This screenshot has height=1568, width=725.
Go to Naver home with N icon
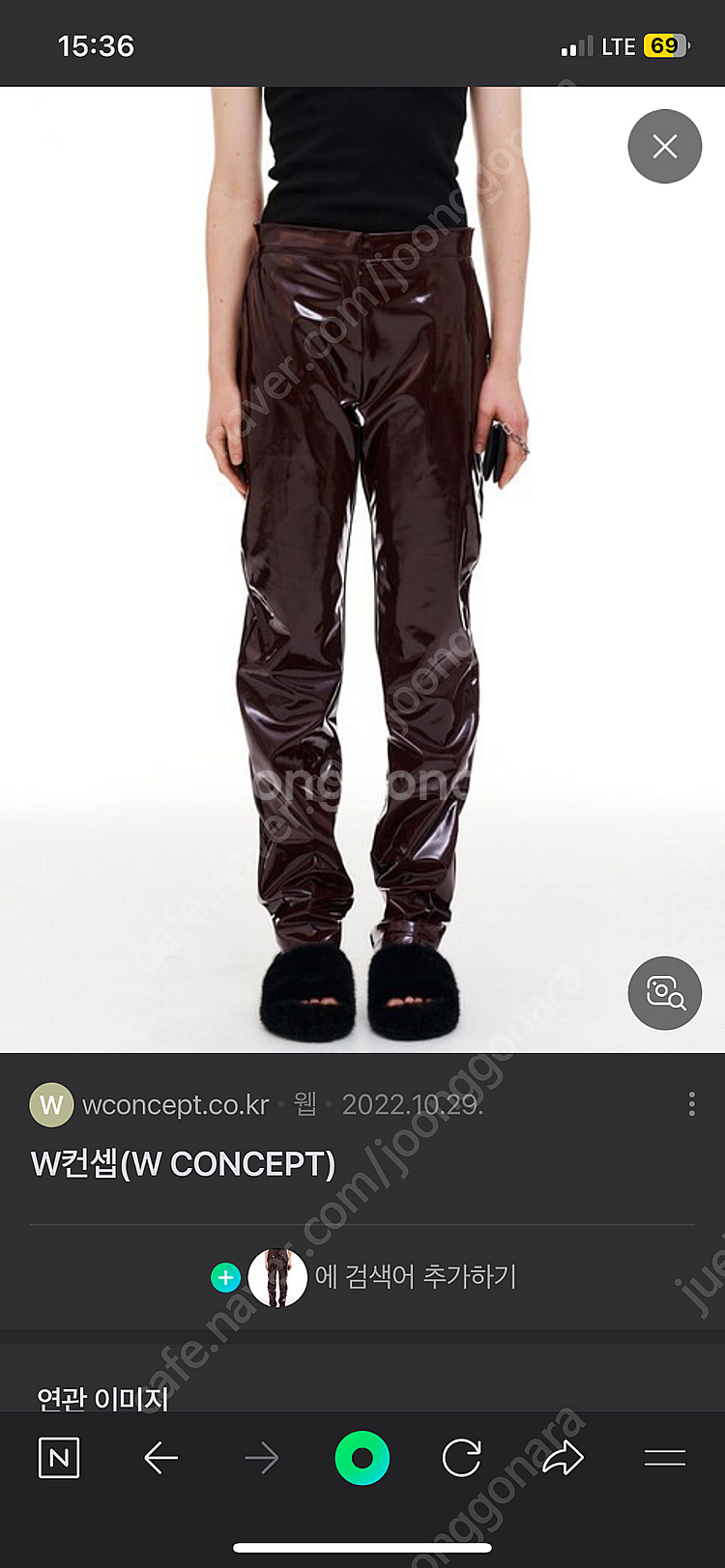pyautogui.click(x=59, y=1457)
